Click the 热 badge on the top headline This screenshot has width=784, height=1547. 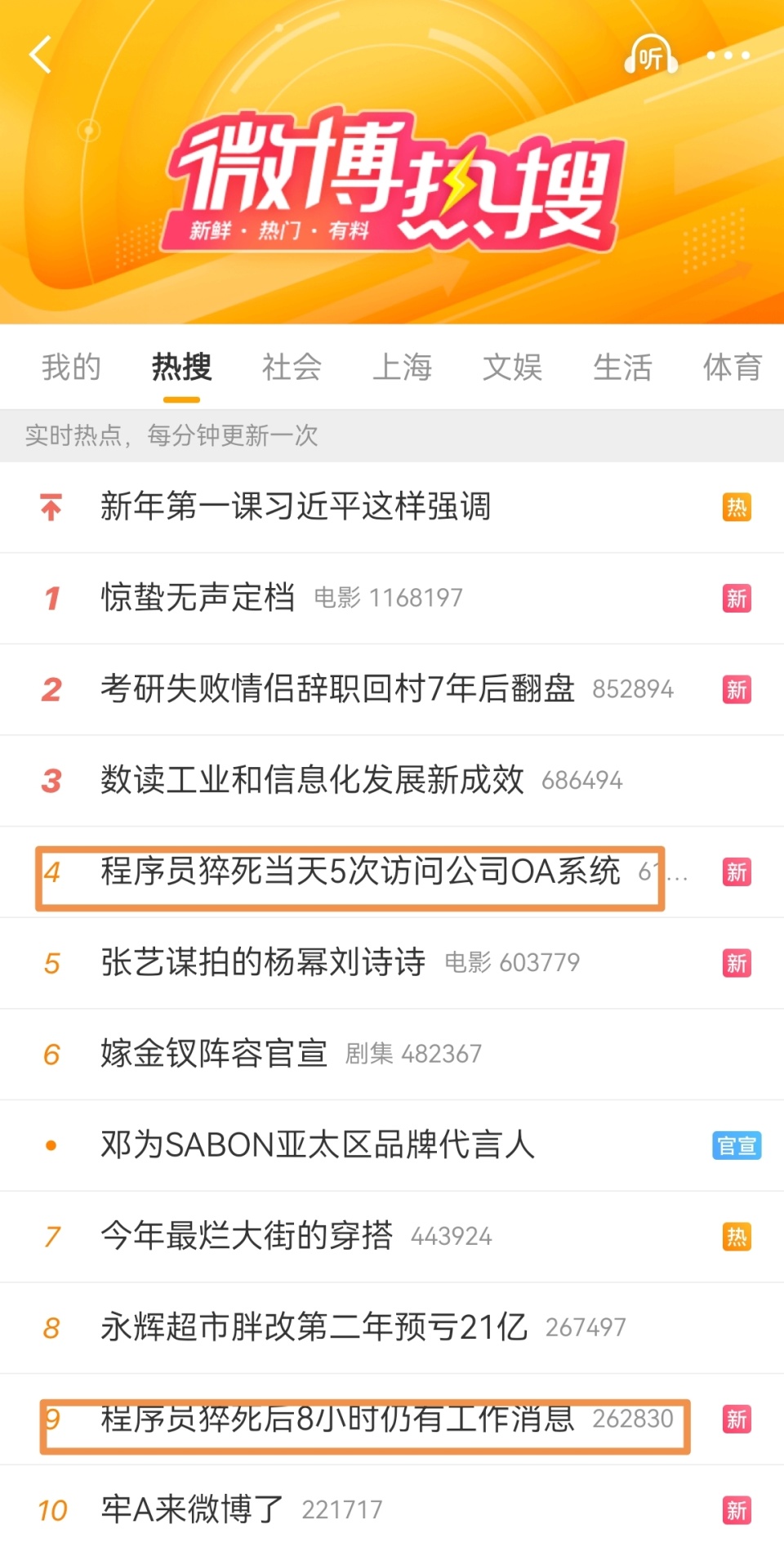[x=736, y=506]
